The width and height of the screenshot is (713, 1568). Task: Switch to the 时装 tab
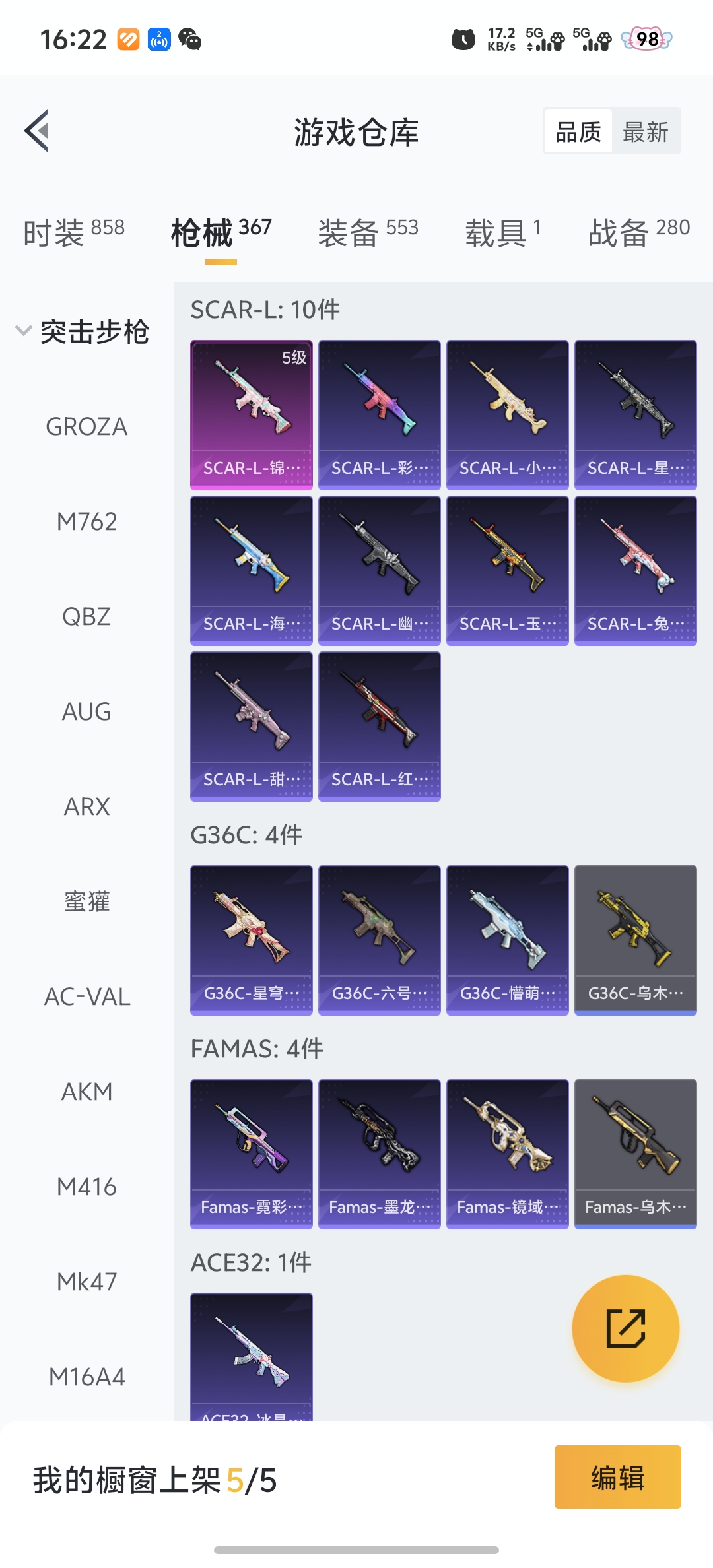73,232
